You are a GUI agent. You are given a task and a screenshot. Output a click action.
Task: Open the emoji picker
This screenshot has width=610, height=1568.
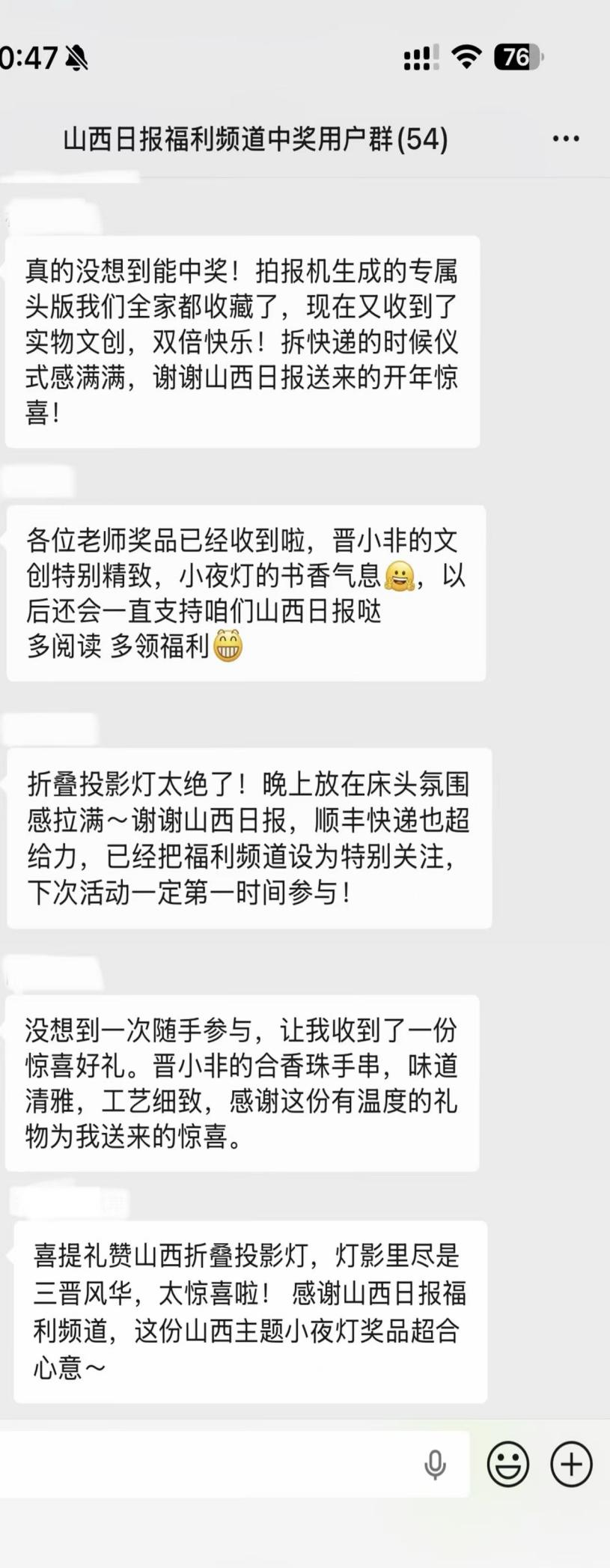point(508,1464)
